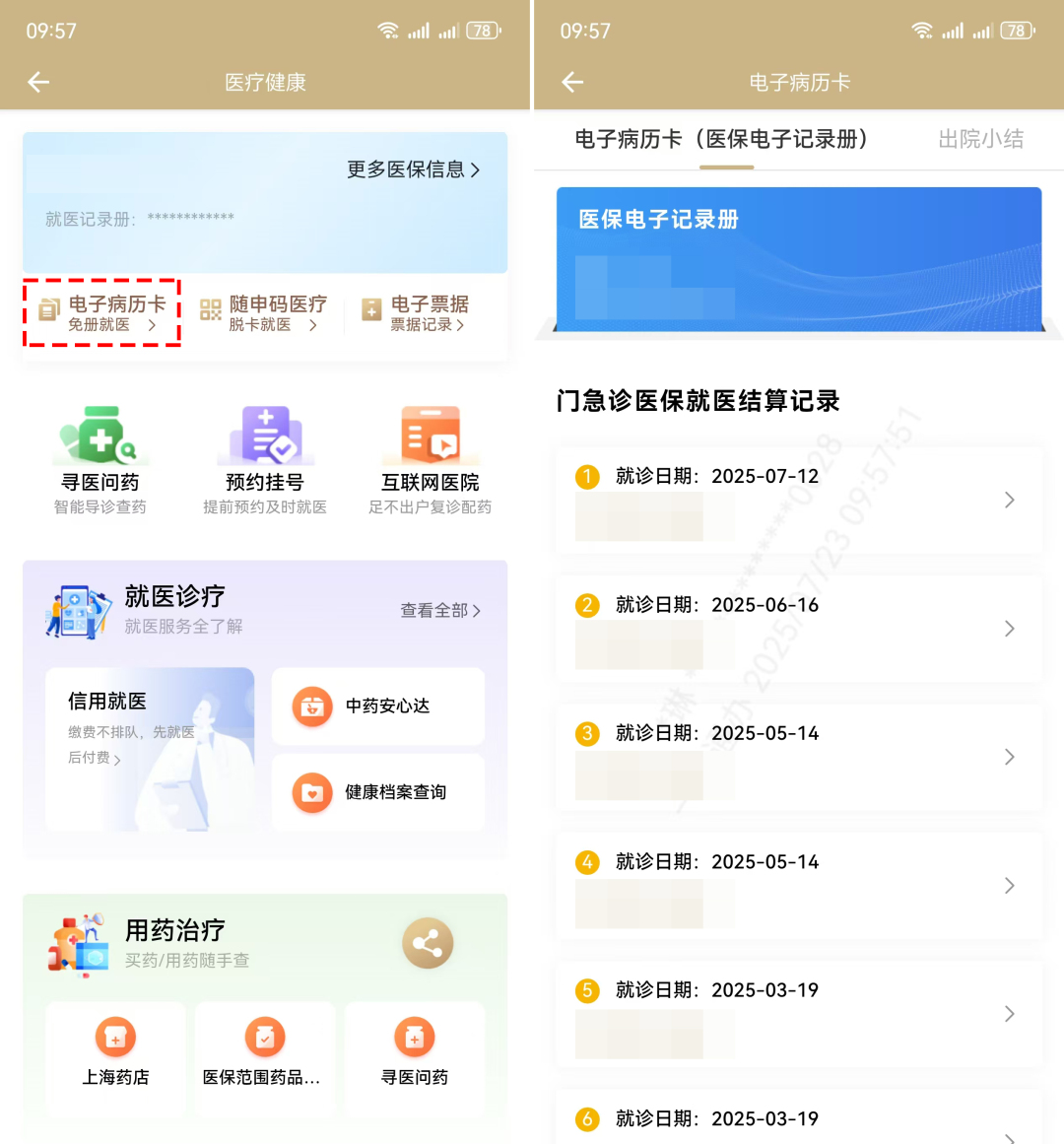Open 健康档案查询

pos(378,792)
